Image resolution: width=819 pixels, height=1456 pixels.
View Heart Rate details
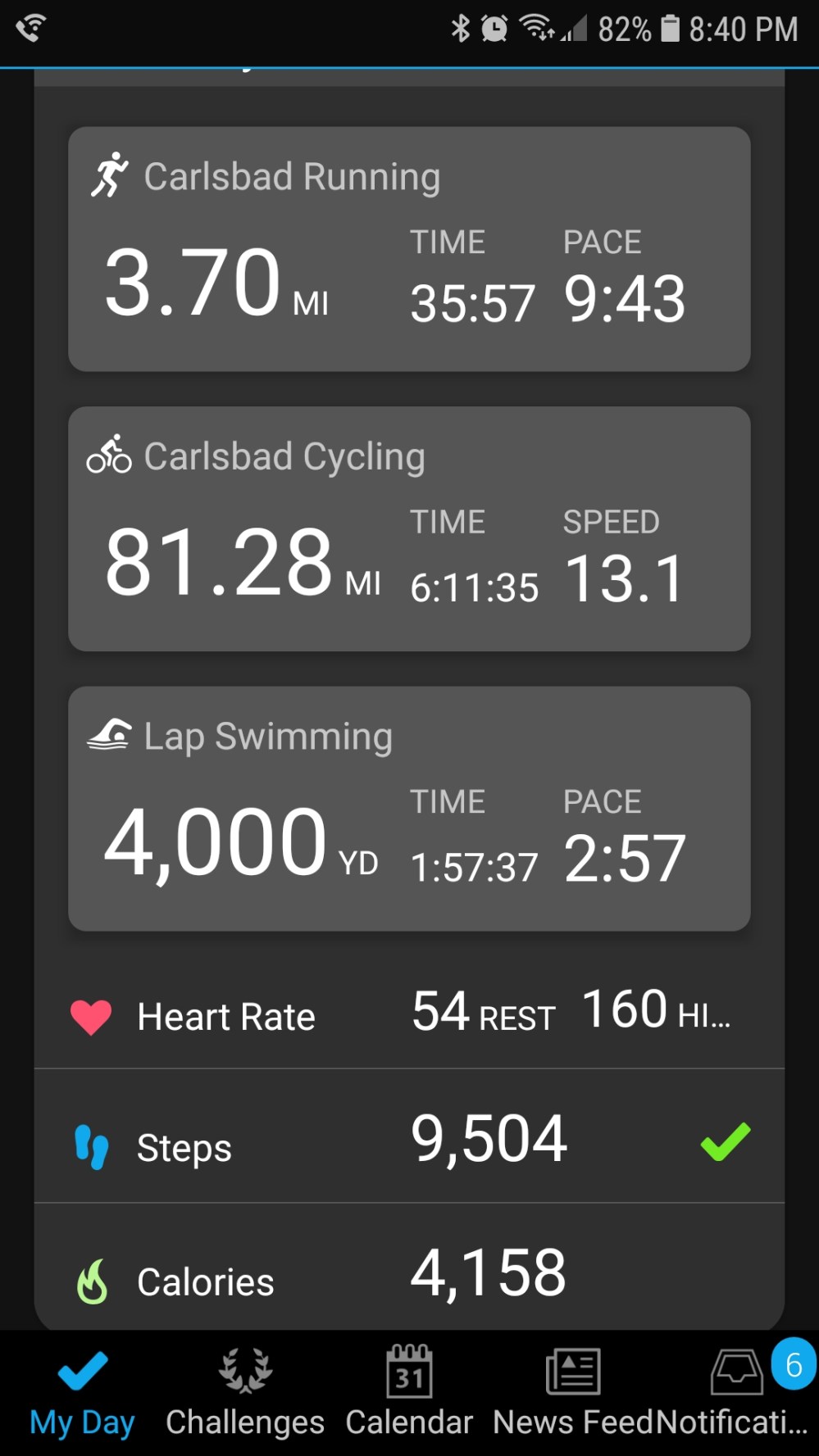point(408,1014)
